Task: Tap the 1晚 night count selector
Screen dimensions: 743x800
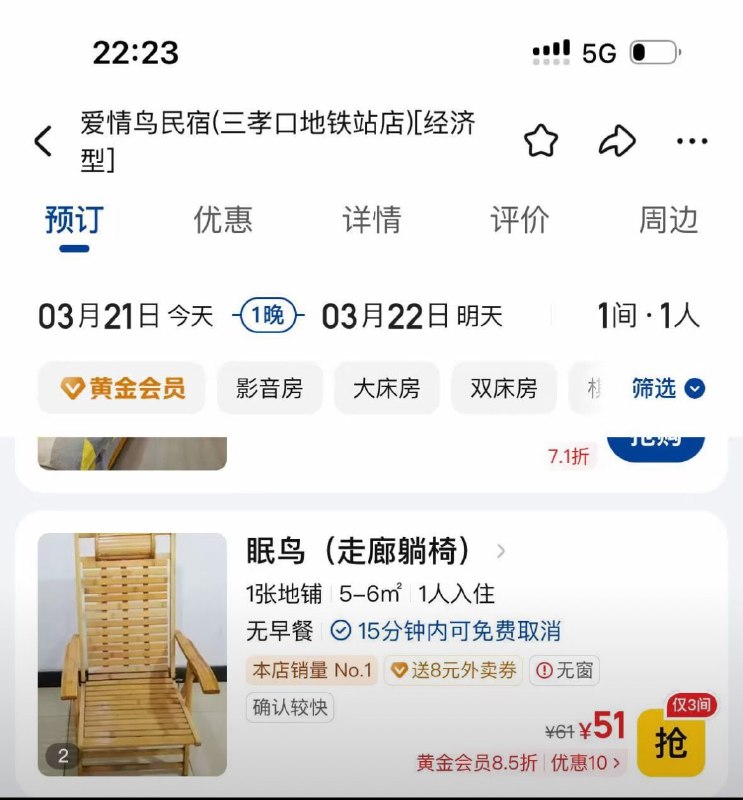Action: 266,314
